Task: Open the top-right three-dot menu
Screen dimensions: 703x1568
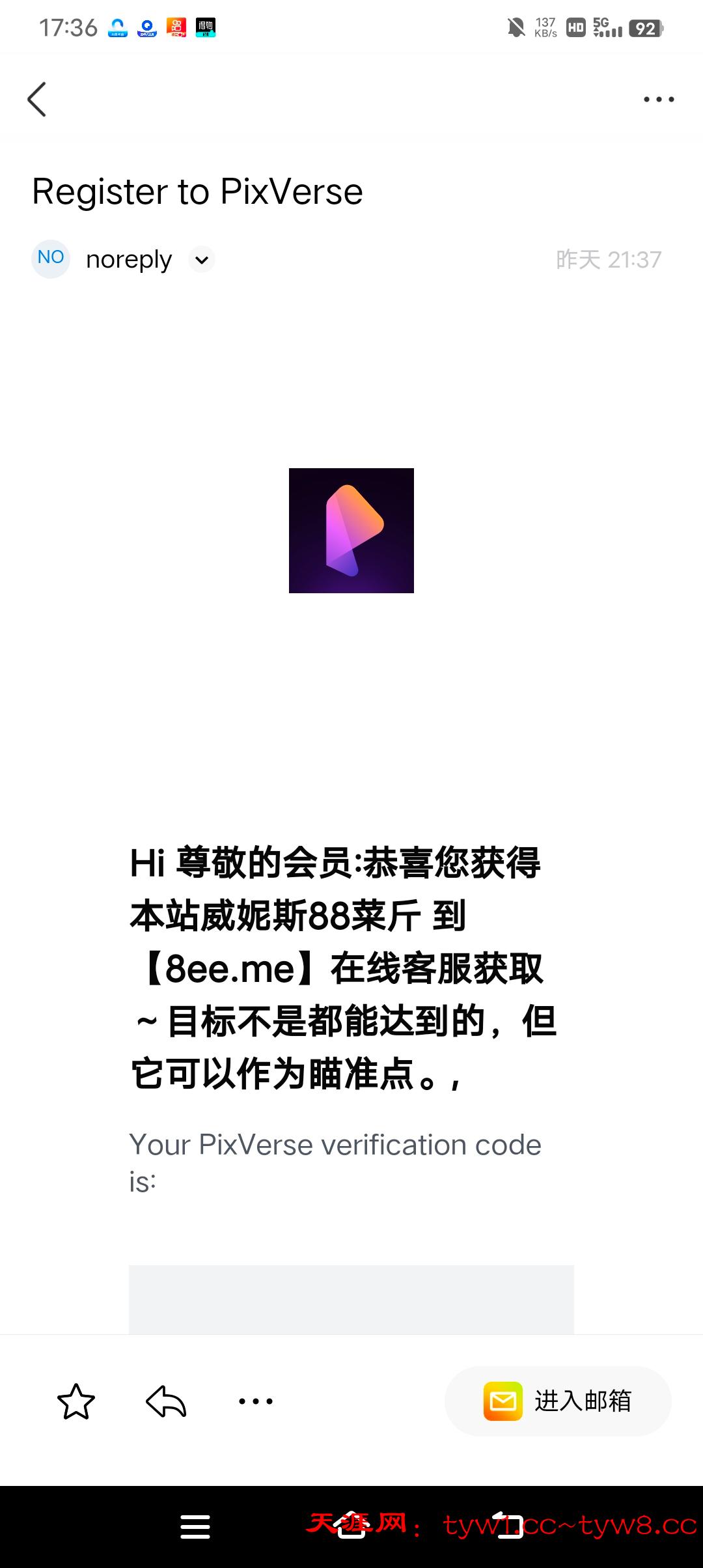Action: [x=658, y=100]
